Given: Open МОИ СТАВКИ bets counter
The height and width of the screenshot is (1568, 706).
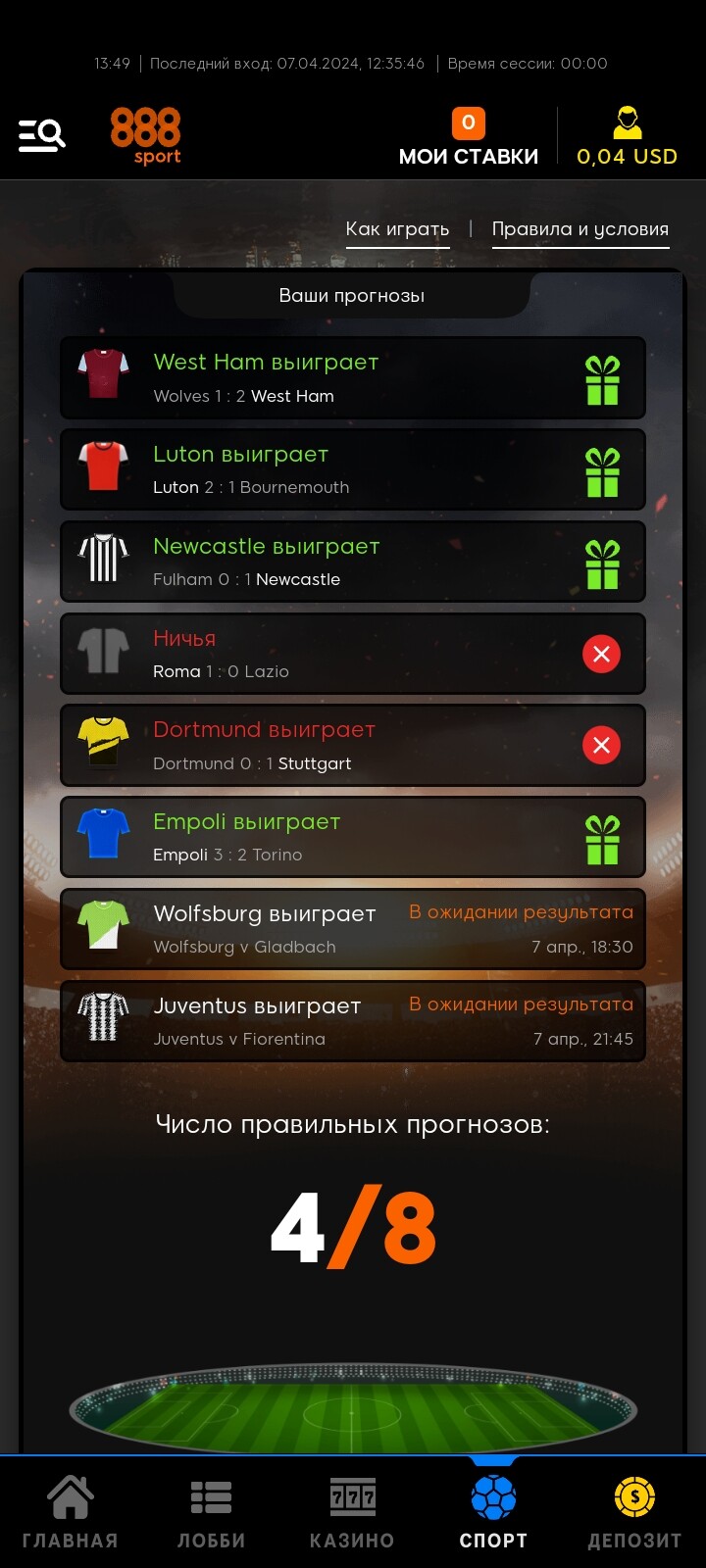Looking at the screenshot, I should click(469, 137).
